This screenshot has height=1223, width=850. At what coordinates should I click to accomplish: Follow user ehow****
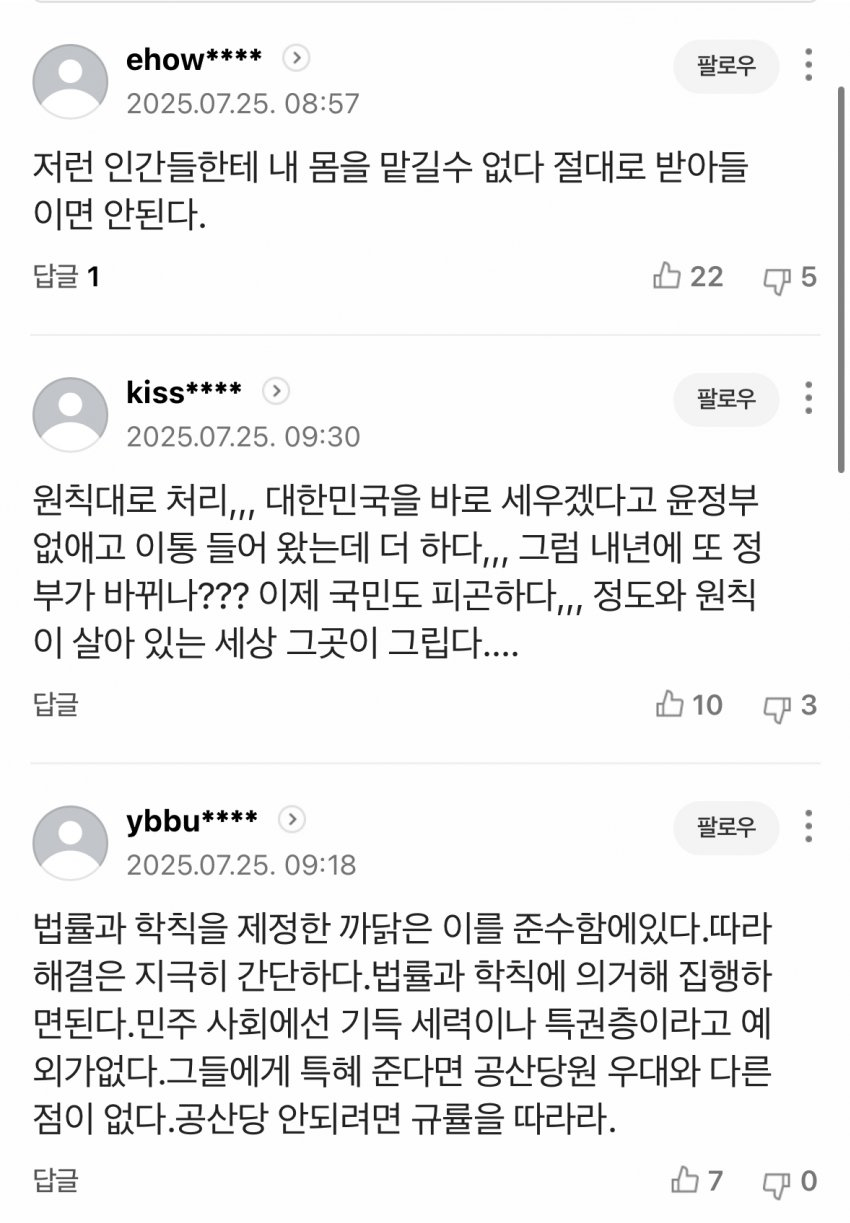[726, 66]
